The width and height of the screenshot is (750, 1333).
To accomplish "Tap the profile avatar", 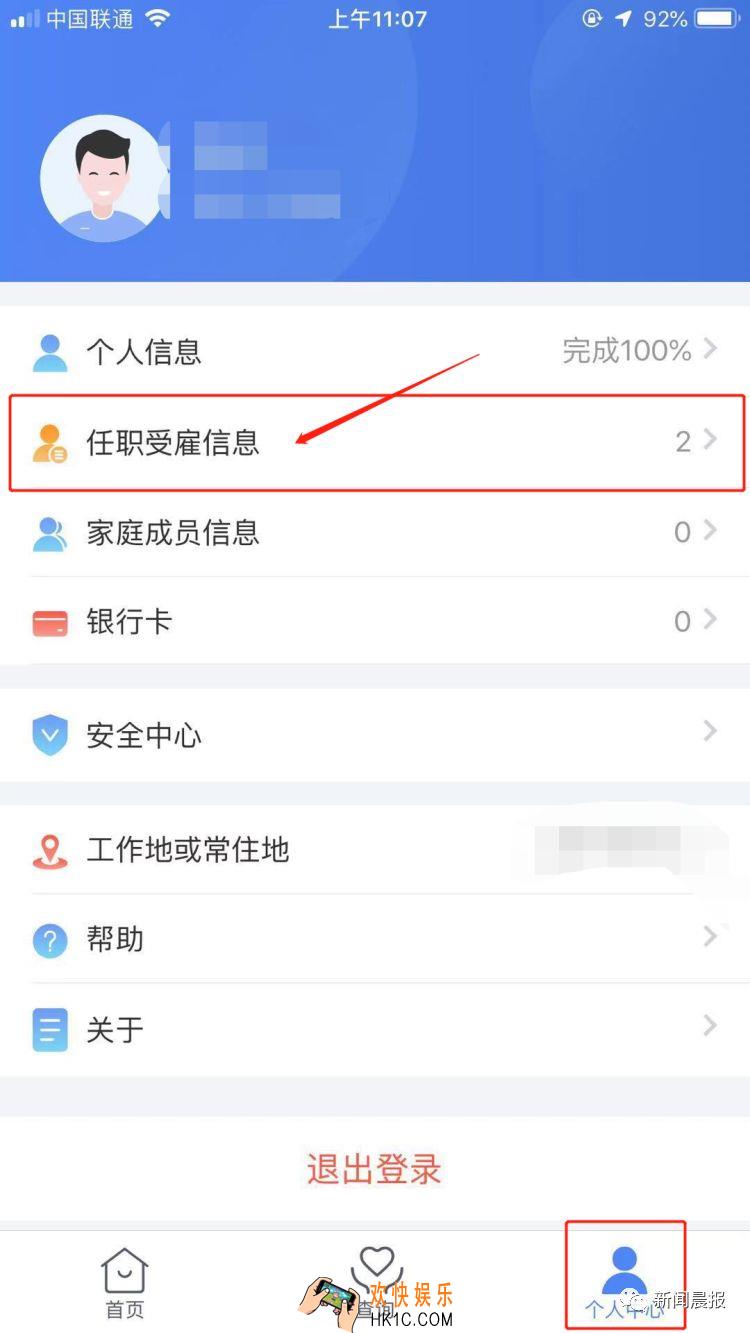I will [x=102, y=180].
